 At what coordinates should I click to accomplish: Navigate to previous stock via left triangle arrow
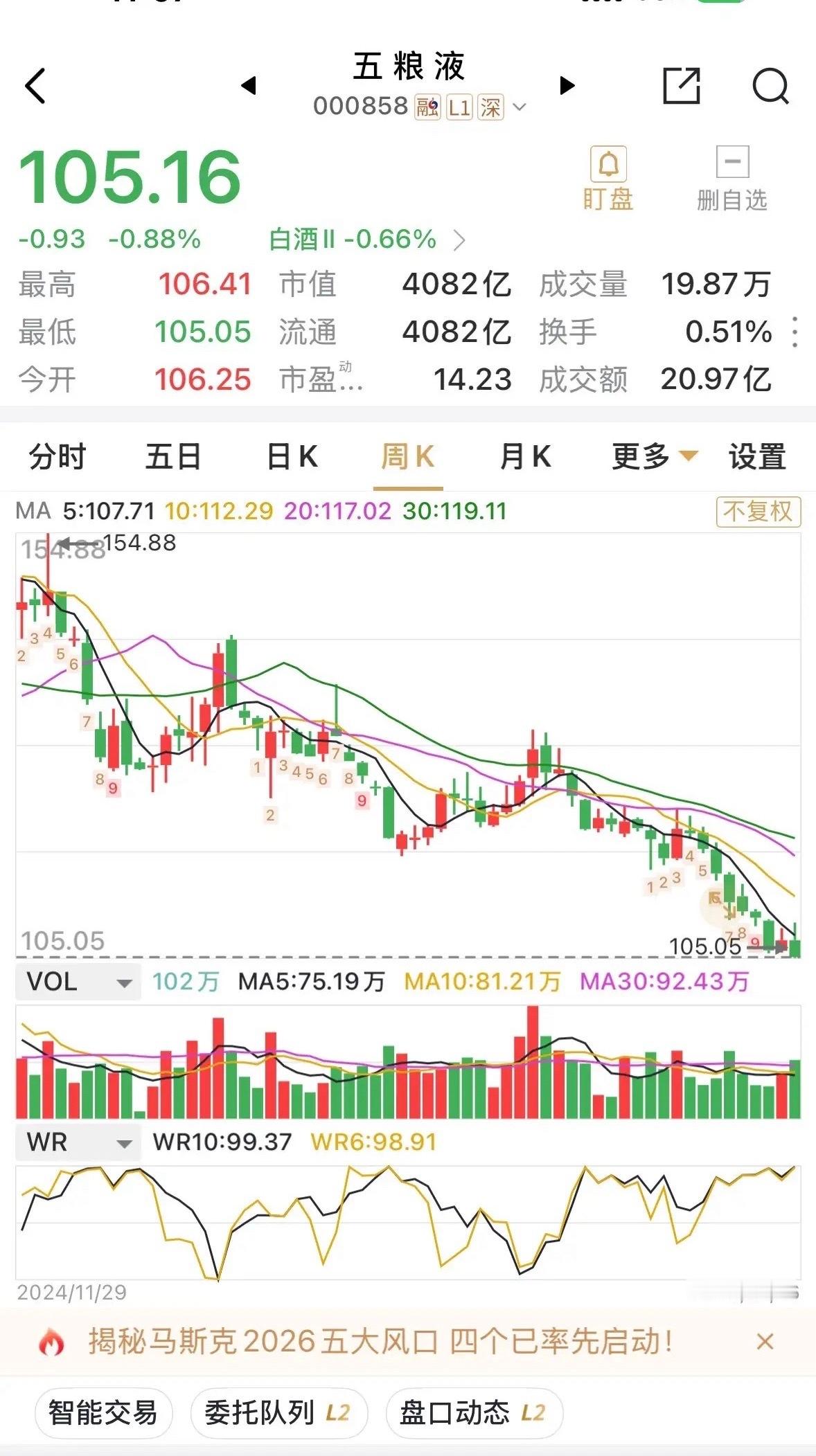coord(251,84)
